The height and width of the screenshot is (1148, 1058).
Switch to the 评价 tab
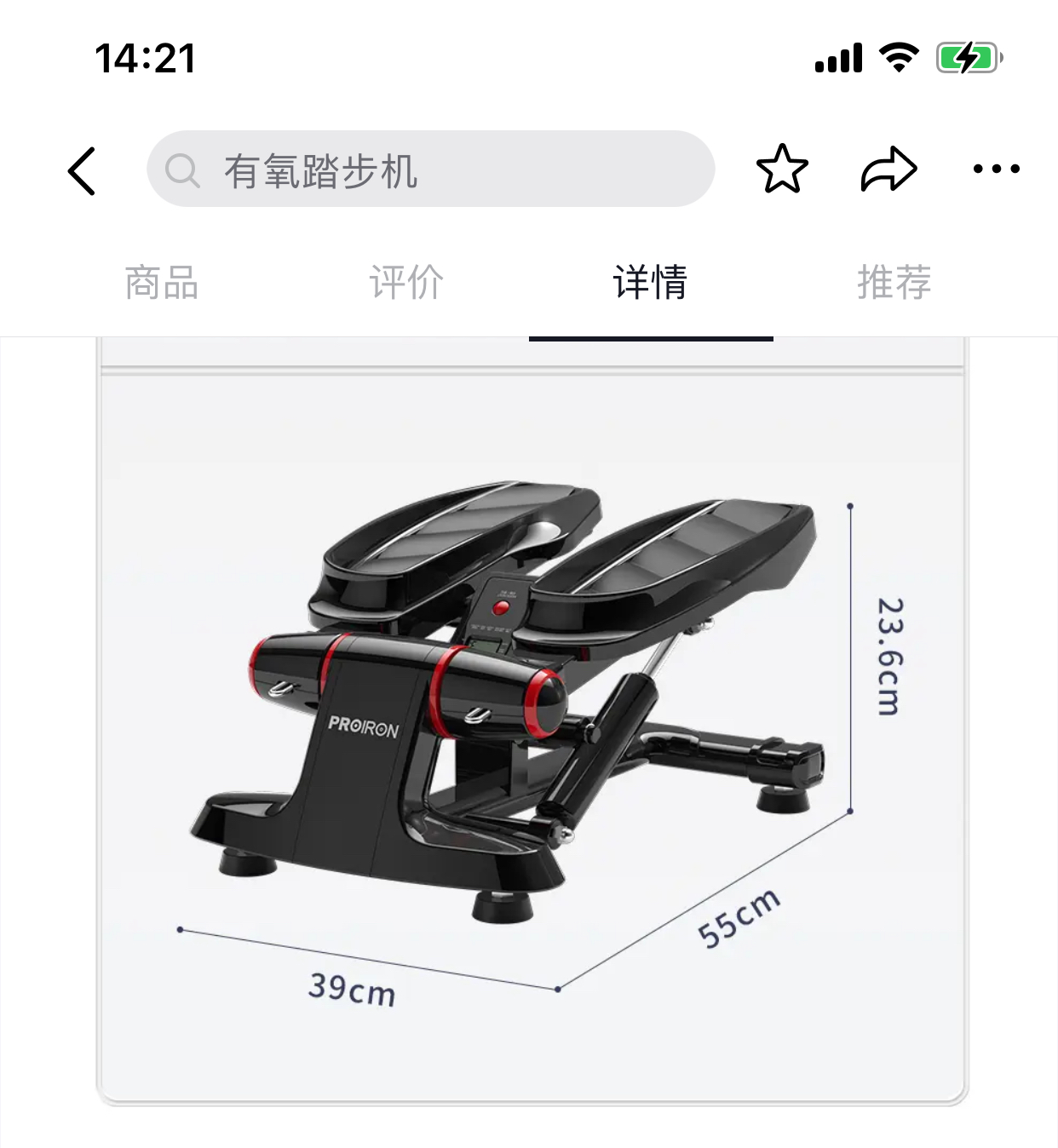coord(406,283)
